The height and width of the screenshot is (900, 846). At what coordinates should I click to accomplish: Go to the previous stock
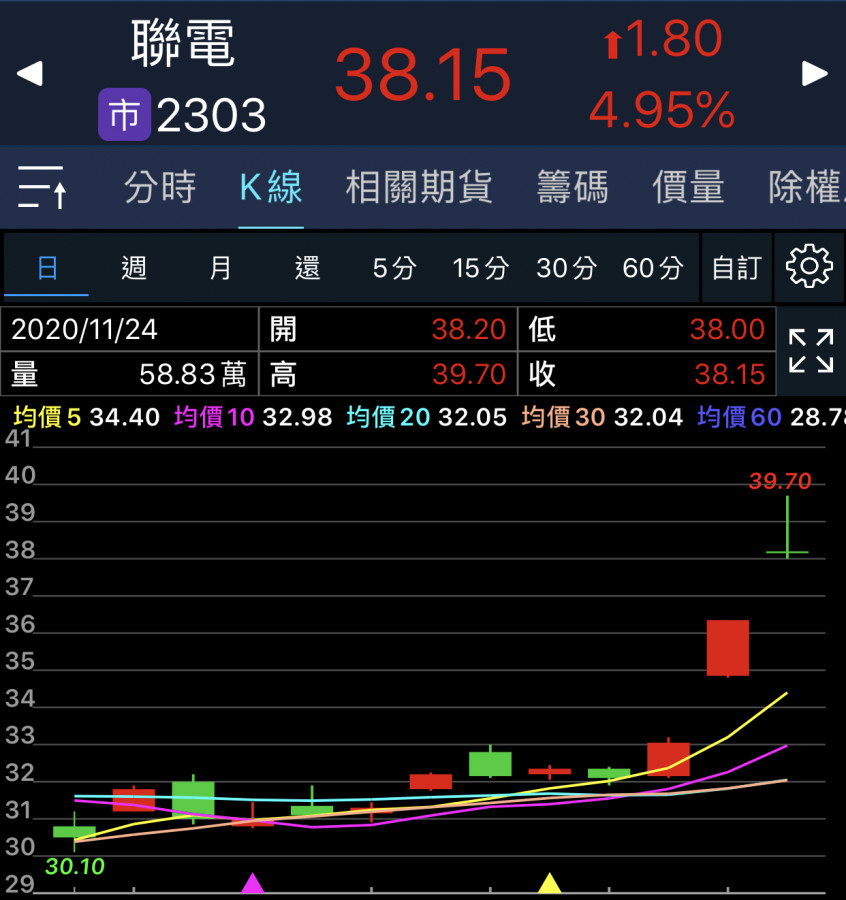coord(30,73)
